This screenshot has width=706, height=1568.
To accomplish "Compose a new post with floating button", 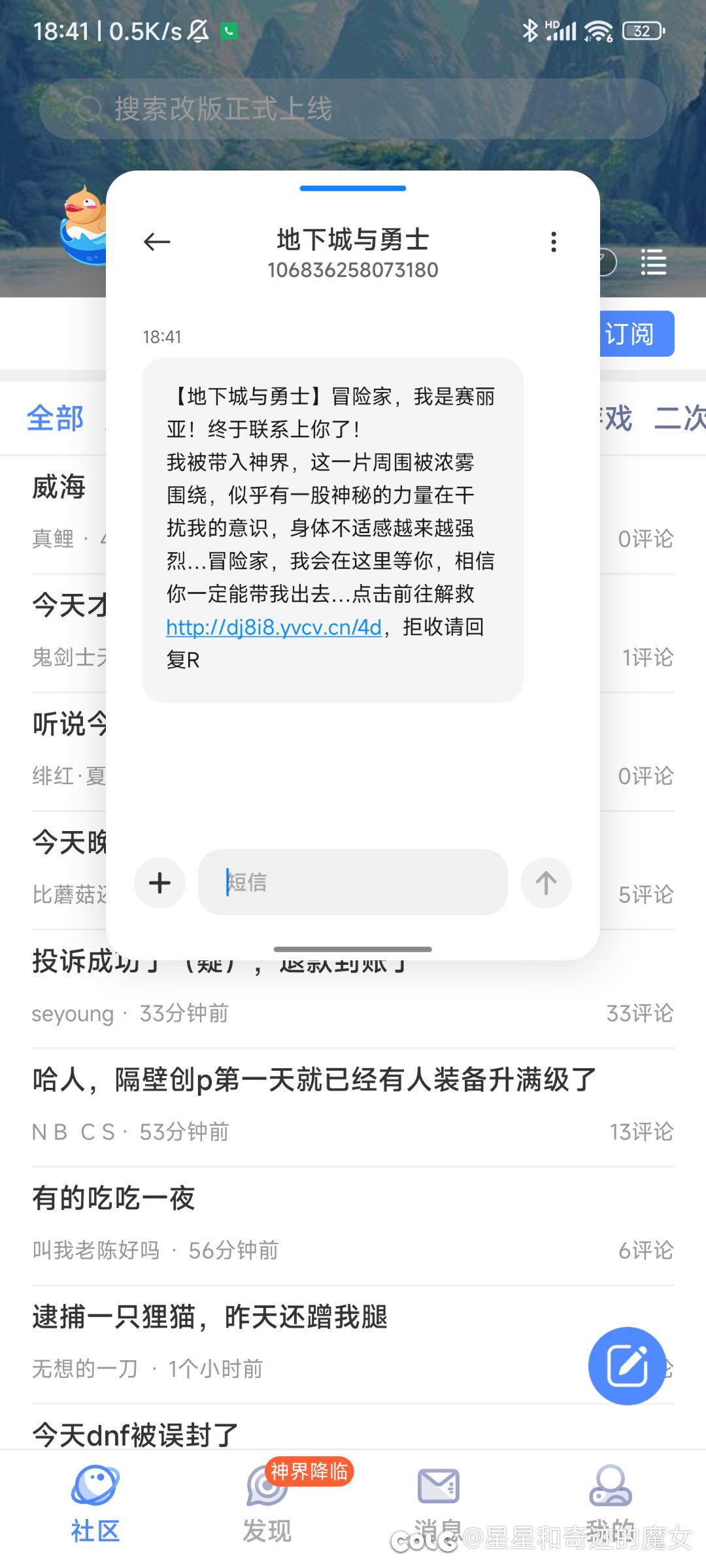I will point(627,1365).
